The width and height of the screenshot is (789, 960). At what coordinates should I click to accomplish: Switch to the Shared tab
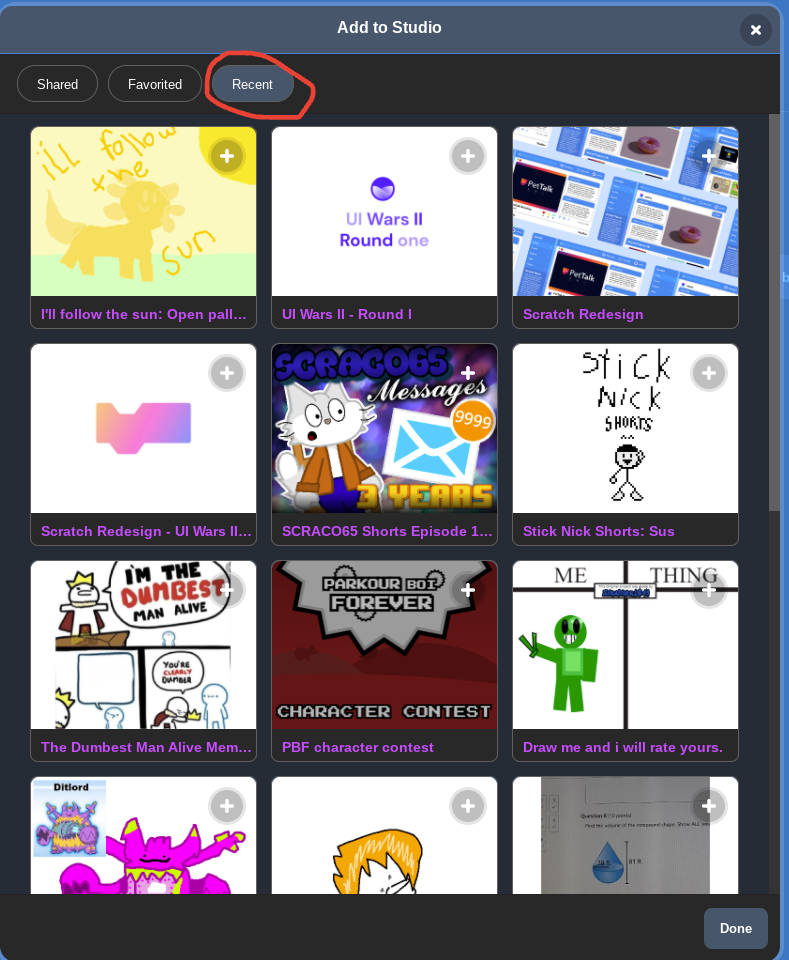(57, 84)
